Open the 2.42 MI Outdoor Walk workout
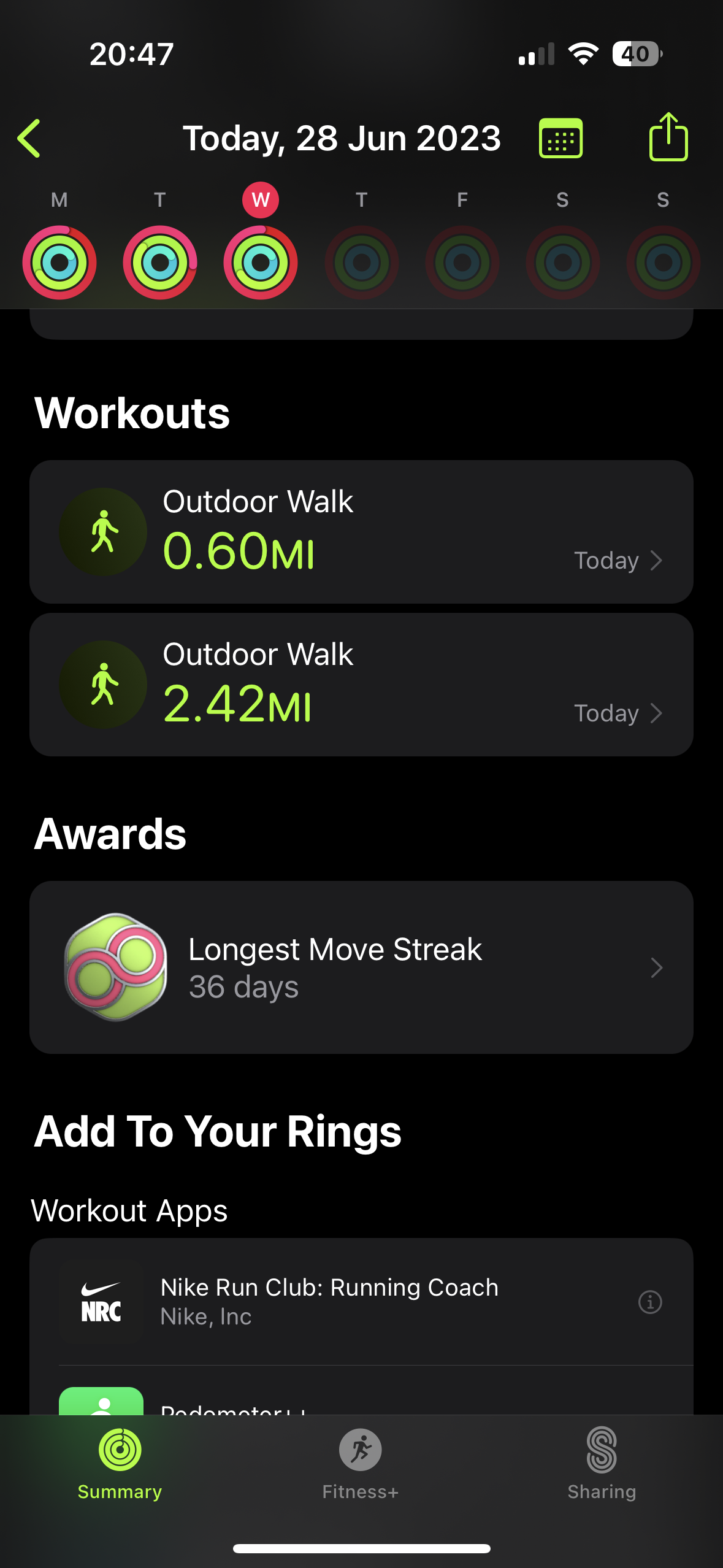This screenshot has width=723, height=1568. point(361,685)
